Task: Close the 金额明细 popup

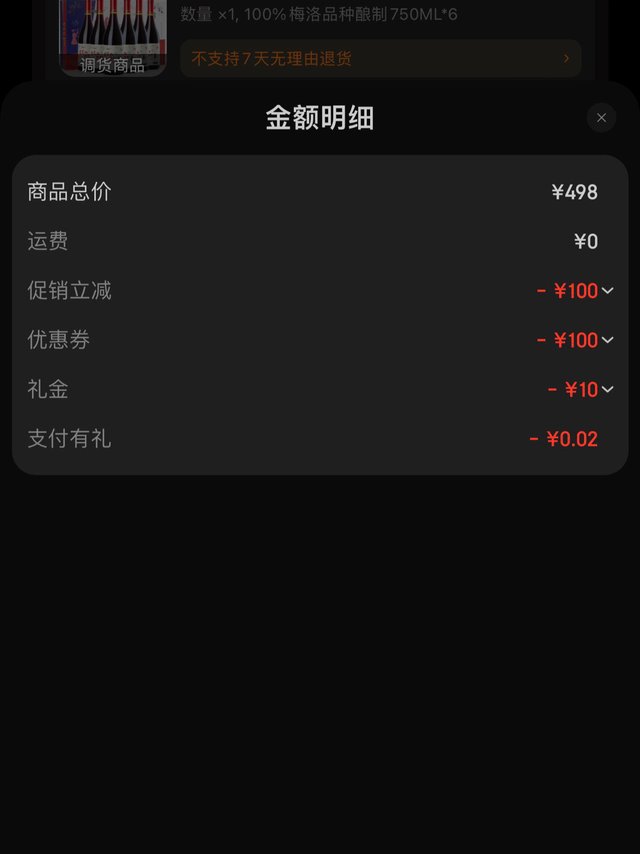Action: tap(601, 118)
